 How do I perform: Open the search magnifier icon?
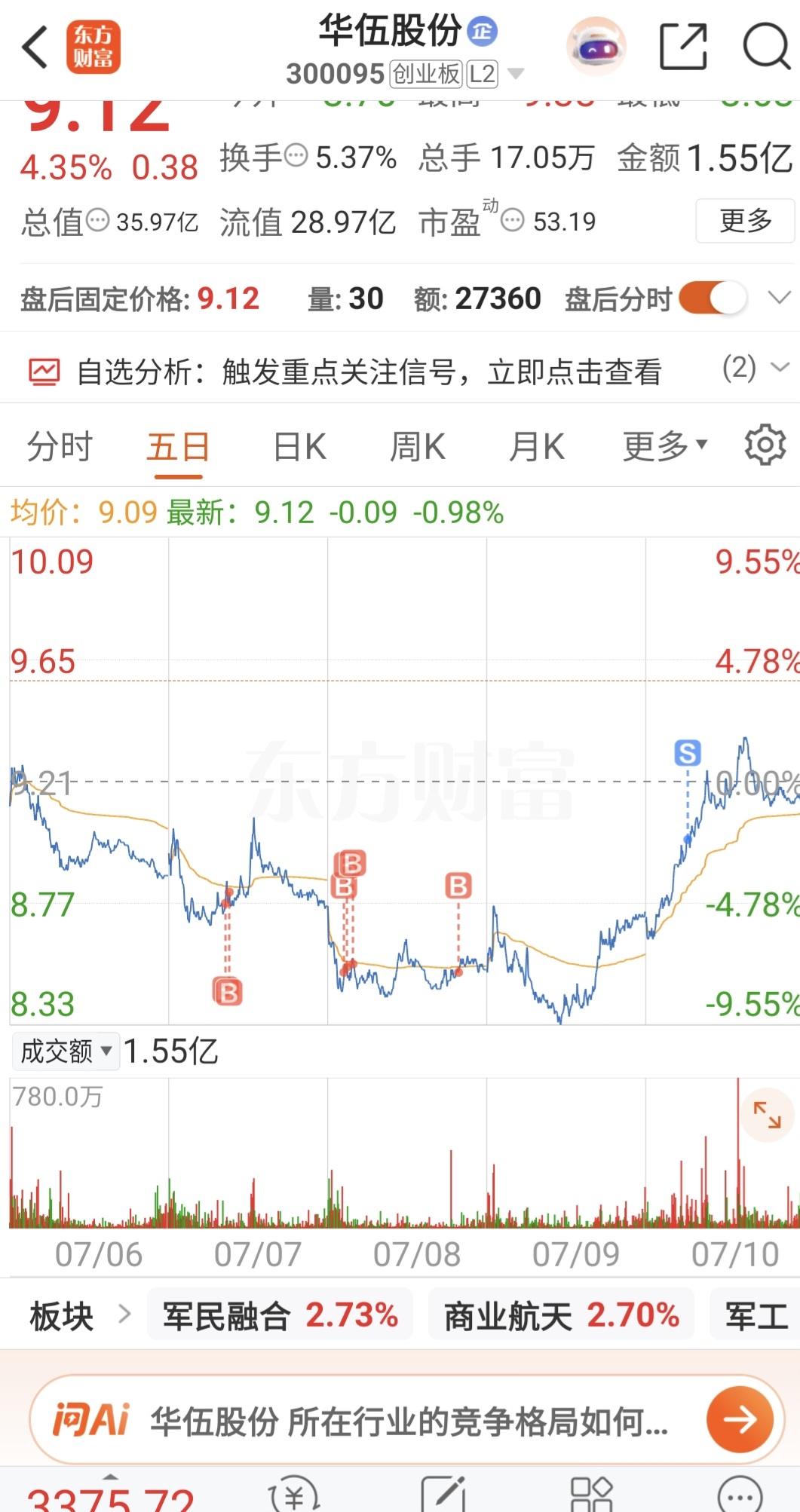[766, 47]
